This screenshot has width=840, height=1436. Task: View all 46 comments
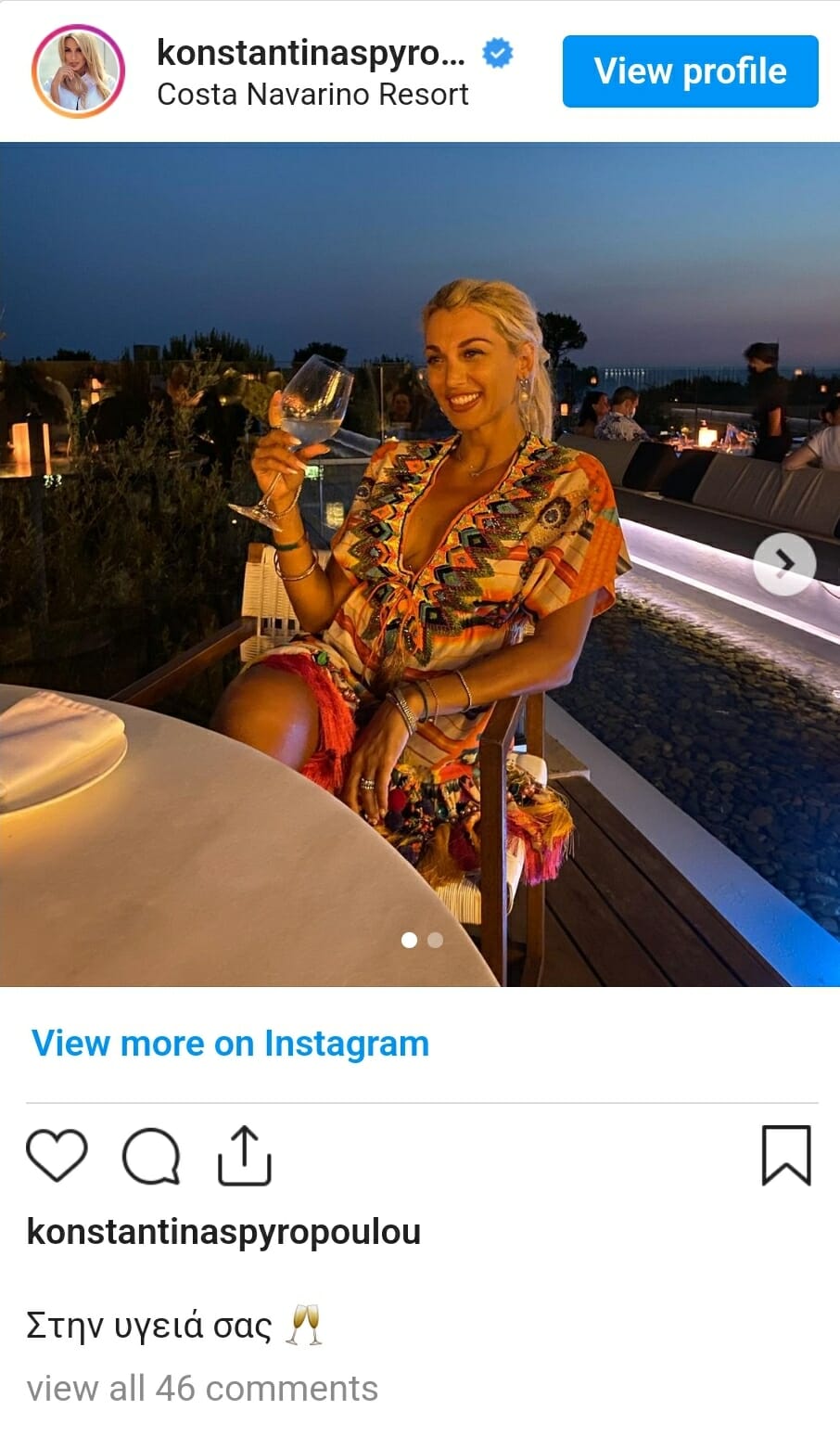click(x=202, y=1389)
